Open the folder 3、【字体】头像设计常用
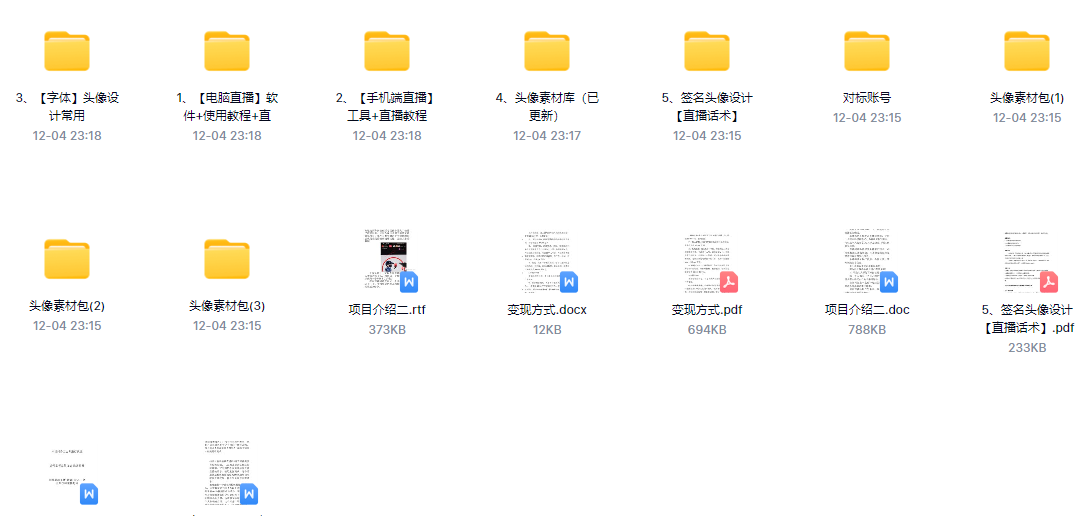1085x516 pixels. point(67,52)
